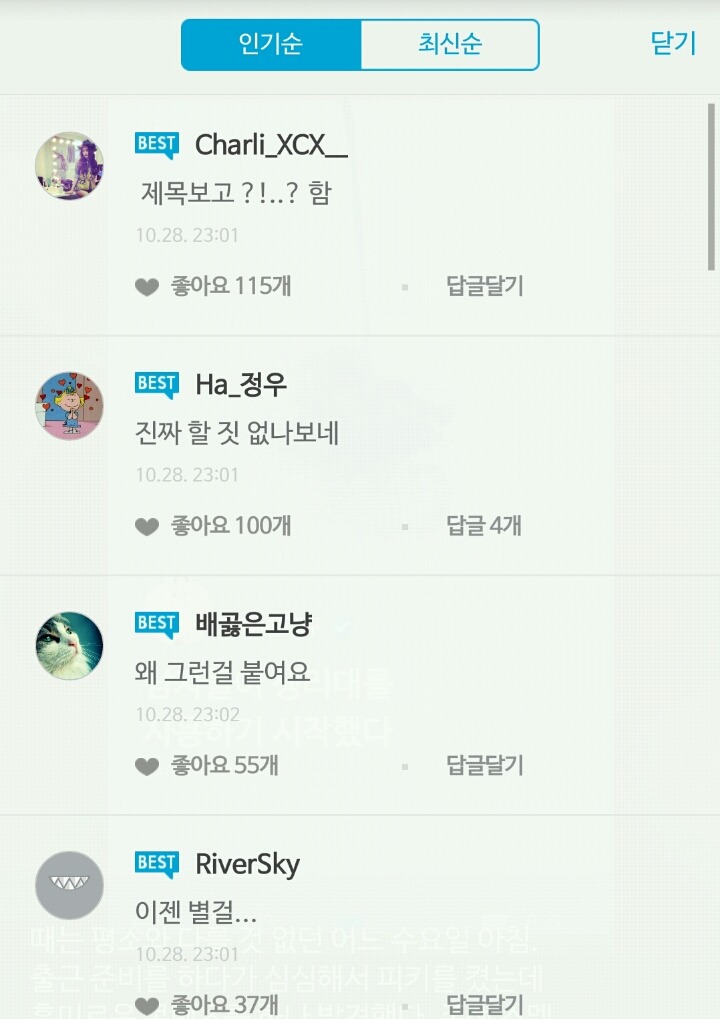Open 답글 4개 replies on Ha_정우 comment

[485, 525]
